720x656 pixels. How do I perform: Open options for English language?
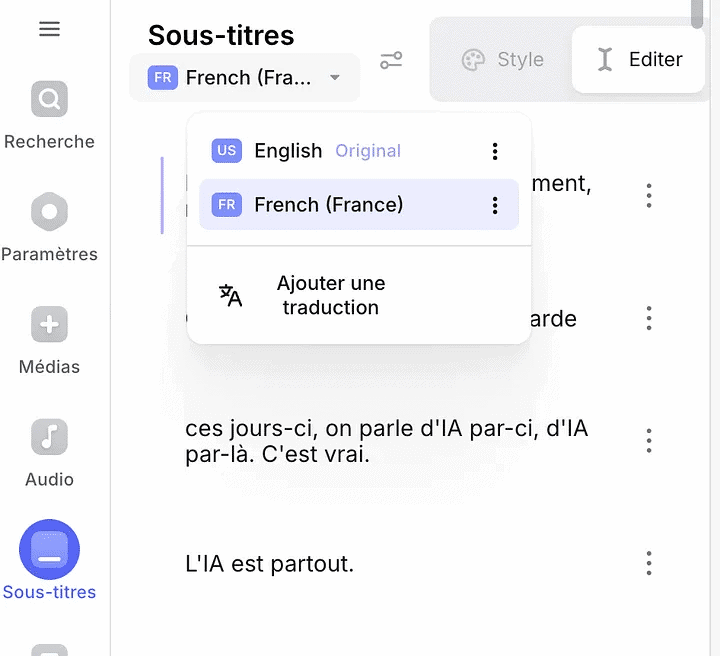[494, 151]
